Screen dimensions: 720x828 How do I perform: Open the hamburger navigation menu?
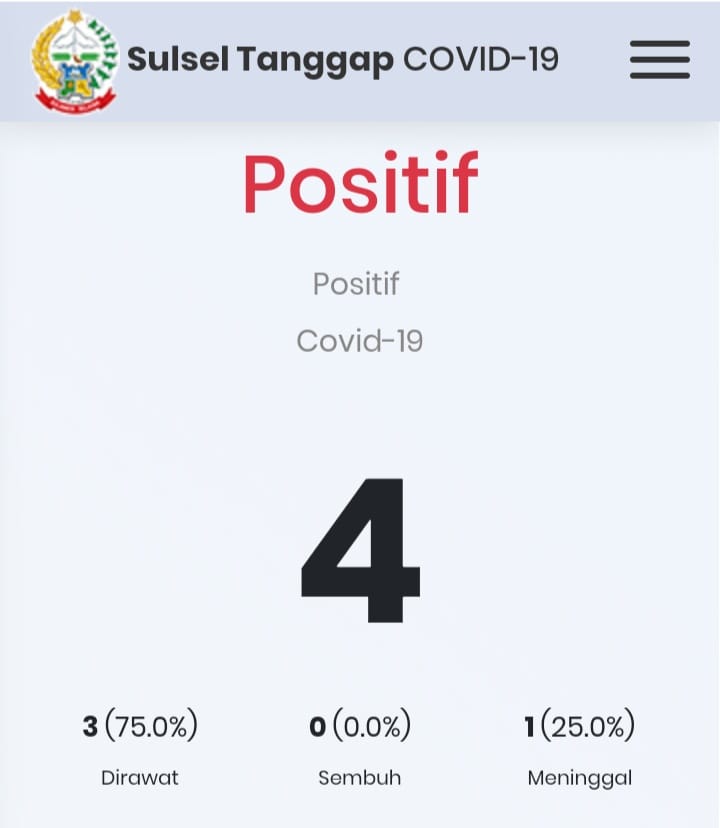point(659,60)
